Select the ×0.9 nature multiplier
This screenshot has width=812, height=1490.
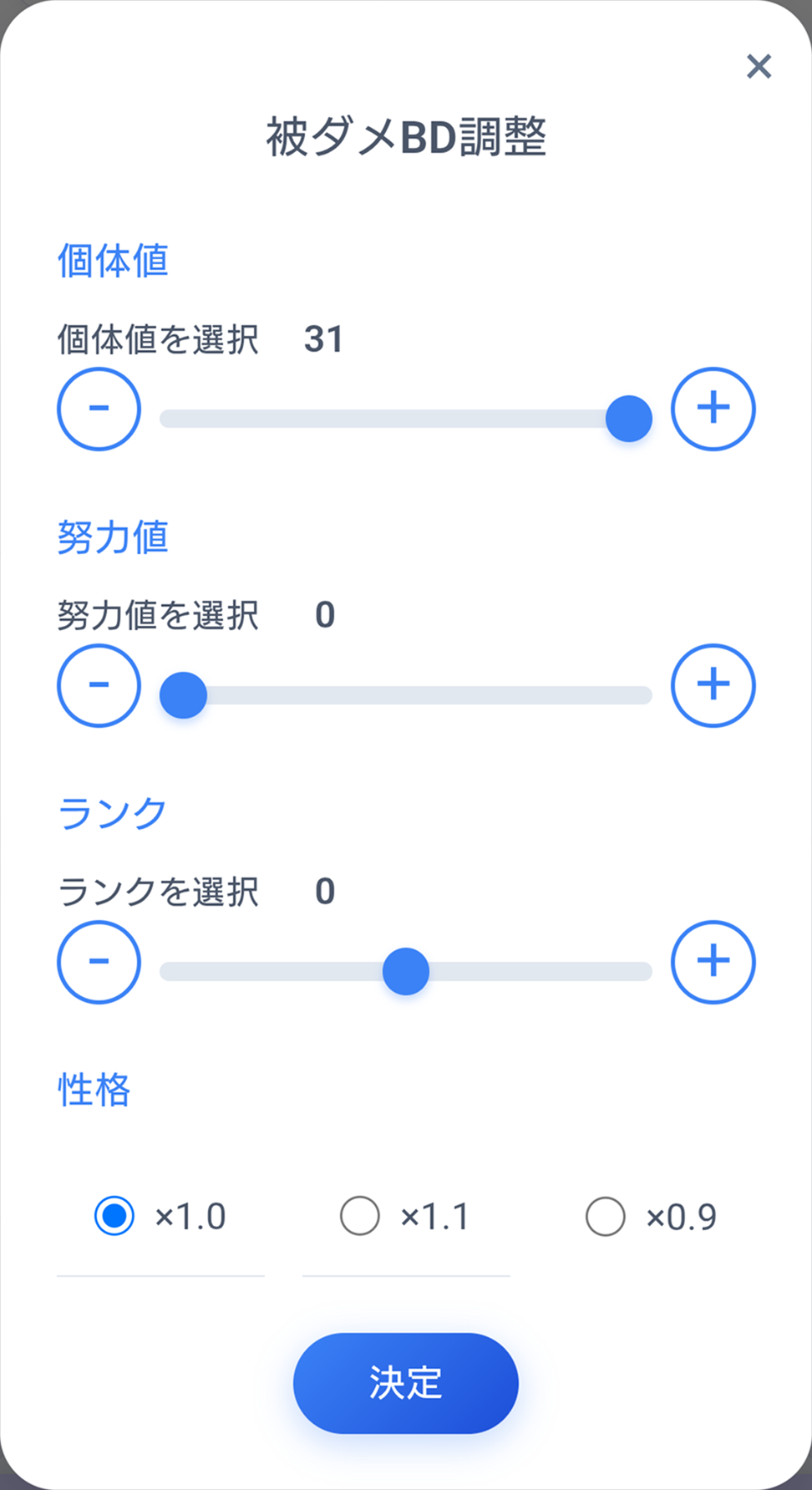pyautogui.click(x=606, y=1217)
